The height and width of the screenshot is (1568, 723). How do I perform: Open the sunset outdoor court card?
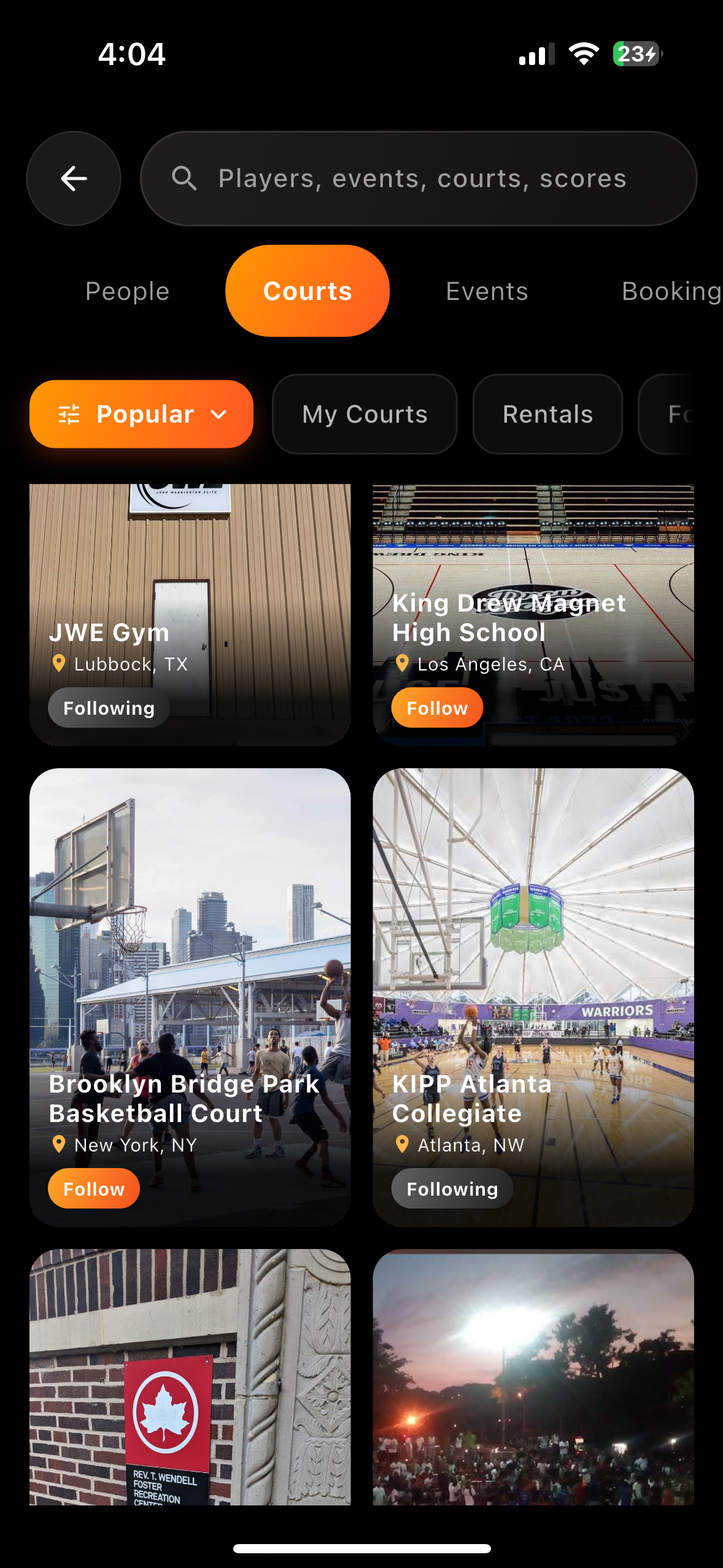[x=533, y=1377]
